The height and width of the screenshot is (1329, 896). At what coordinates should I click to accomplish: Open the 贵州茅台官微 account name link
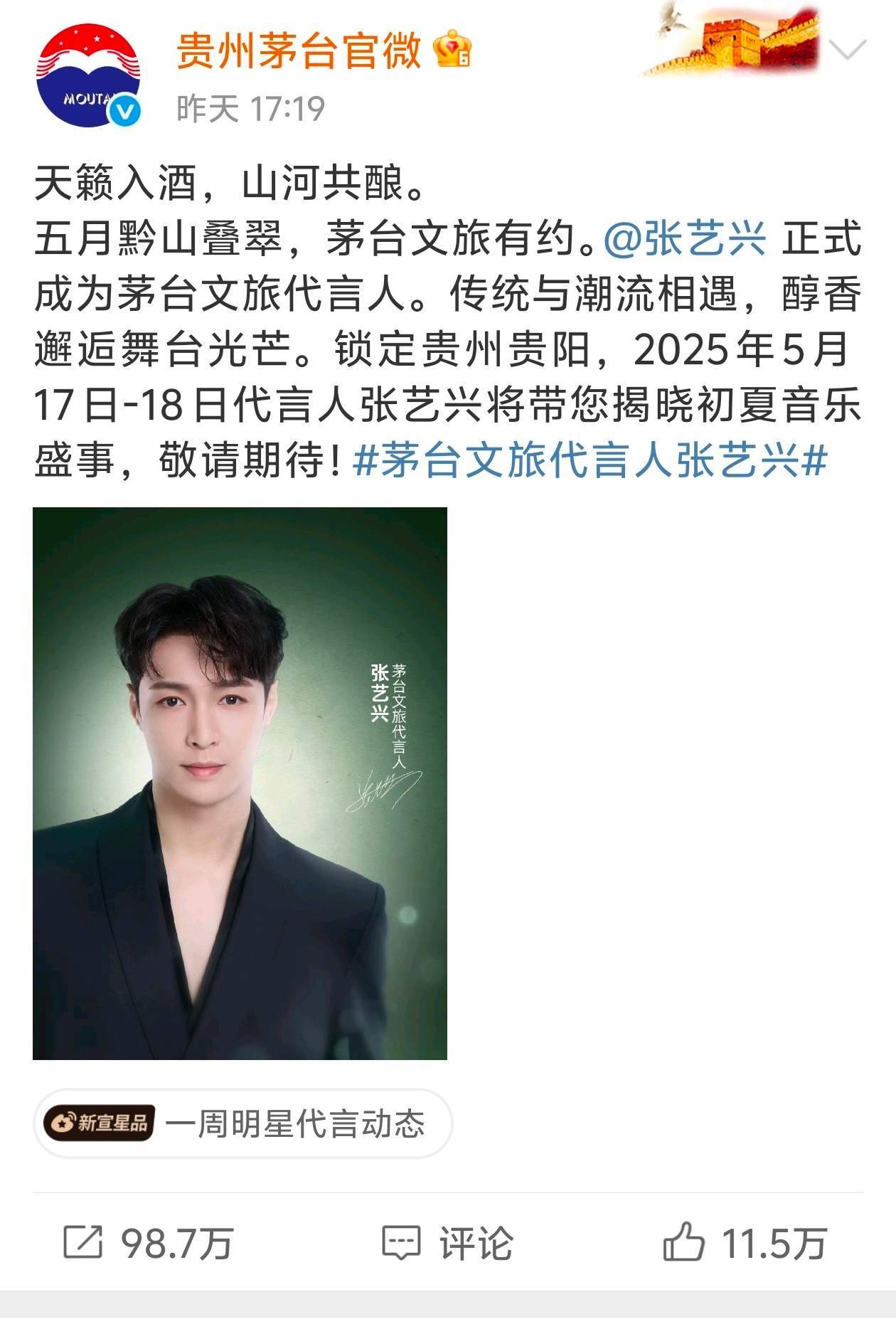tap(299, 51)
